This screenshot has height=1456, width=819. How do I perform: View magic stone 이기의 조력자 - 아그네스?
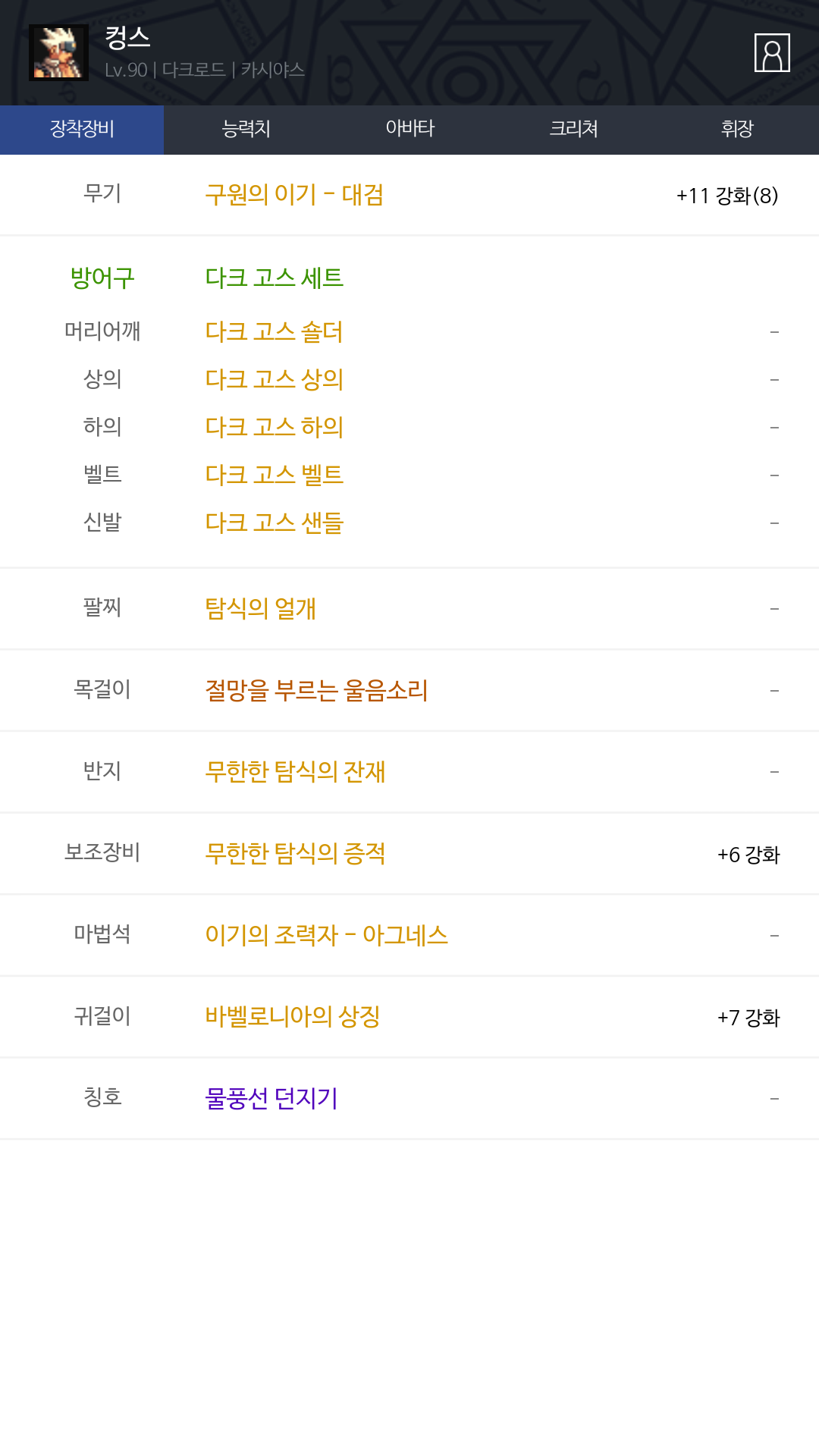pos(327,935)
